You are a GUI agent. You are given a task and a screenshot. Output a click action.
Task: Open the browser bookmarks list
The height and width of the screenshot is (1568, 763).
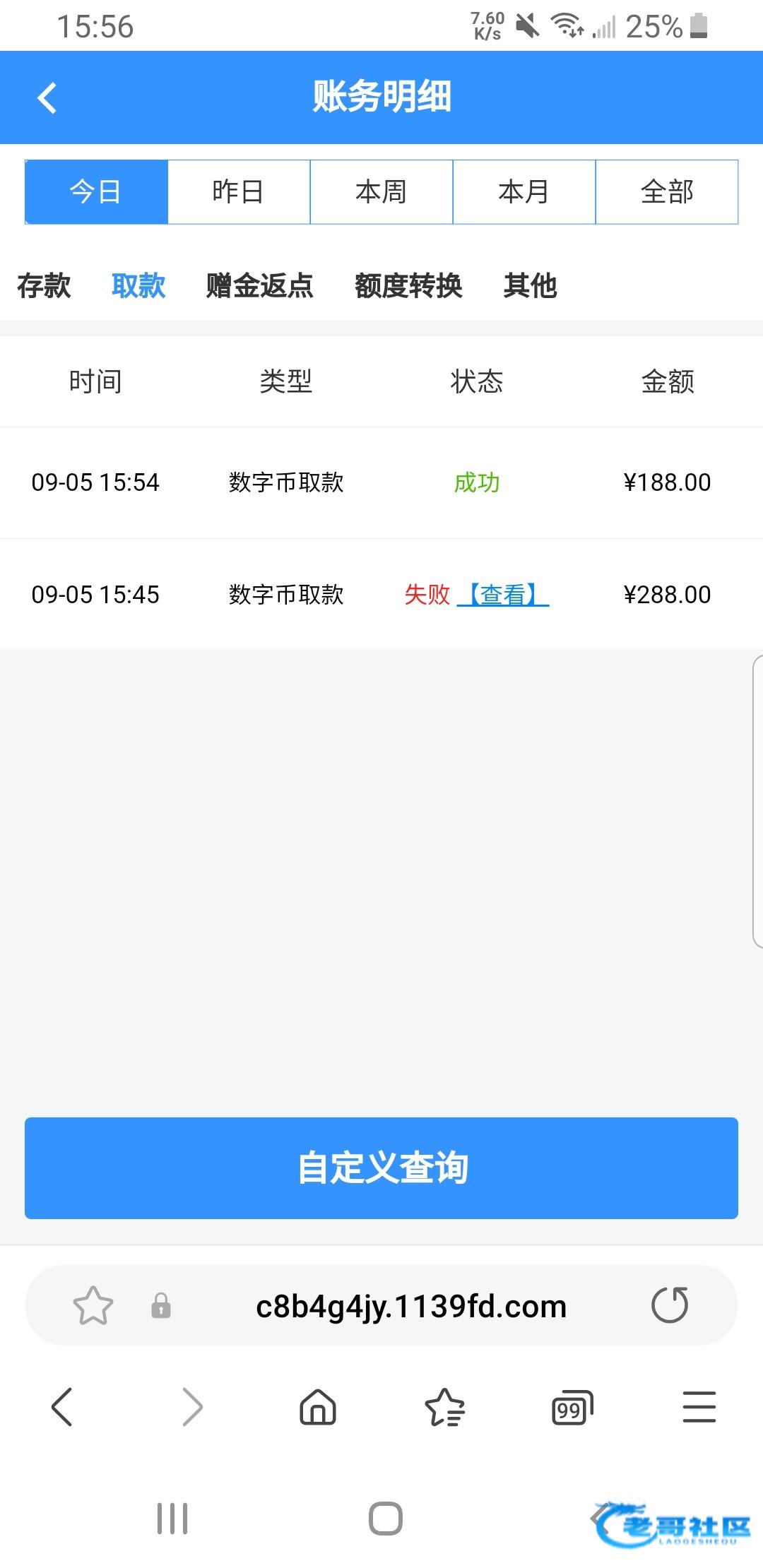click(x=444, y=1407)
